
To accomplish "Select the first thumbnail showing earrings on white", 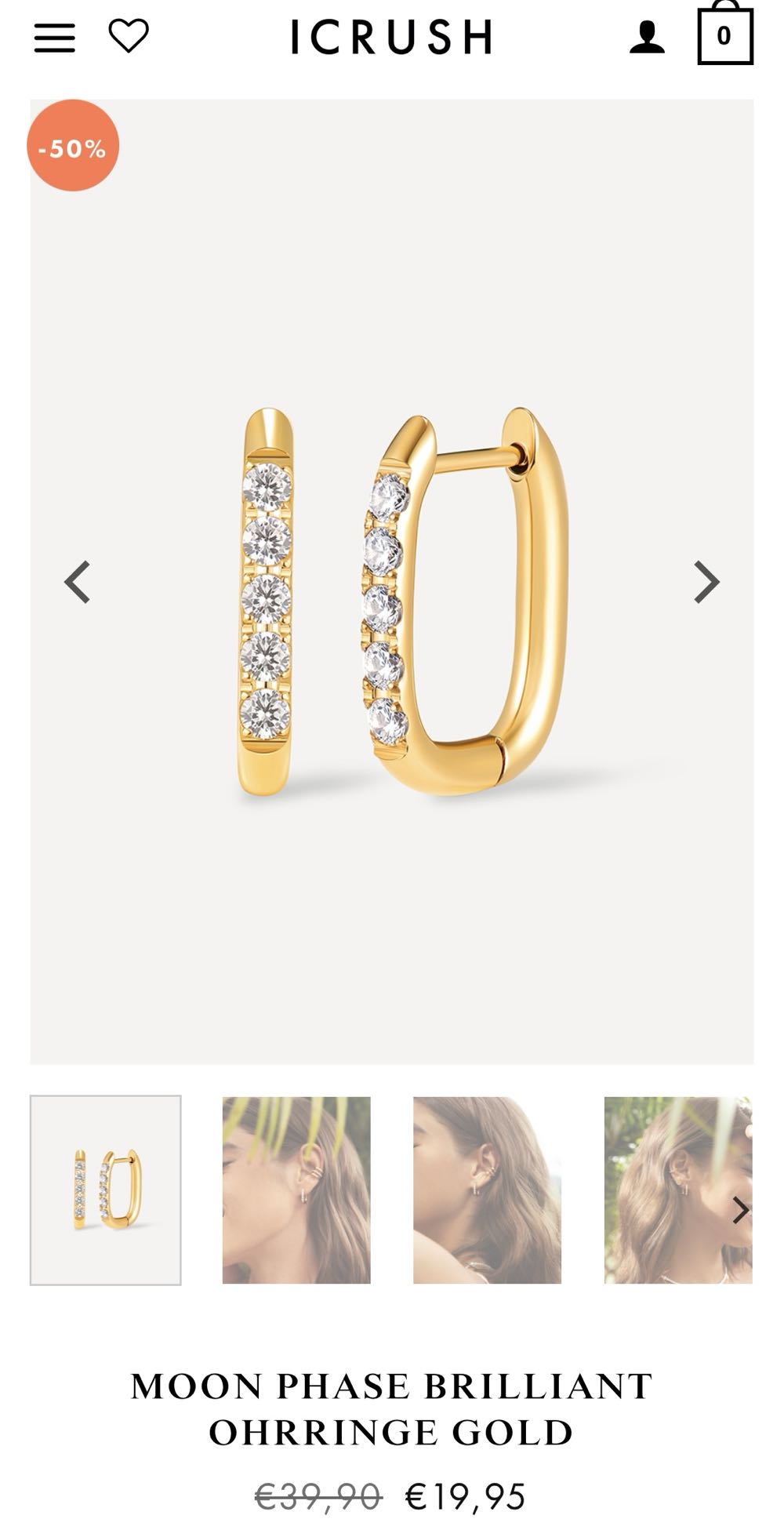I will pyautogui.click(x=106, y=1190).
